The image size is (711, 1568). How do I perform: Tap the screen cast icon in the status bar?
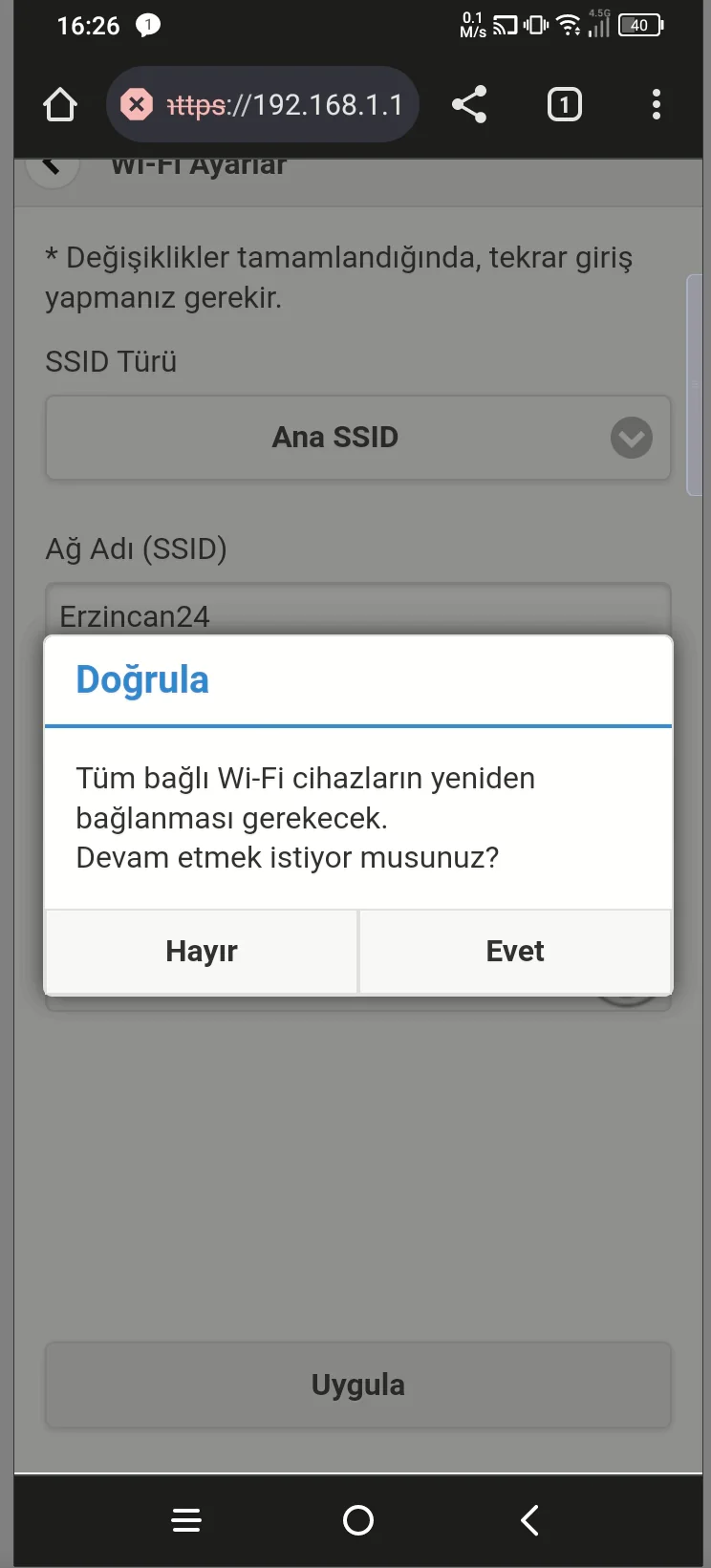tap(504, 25)
